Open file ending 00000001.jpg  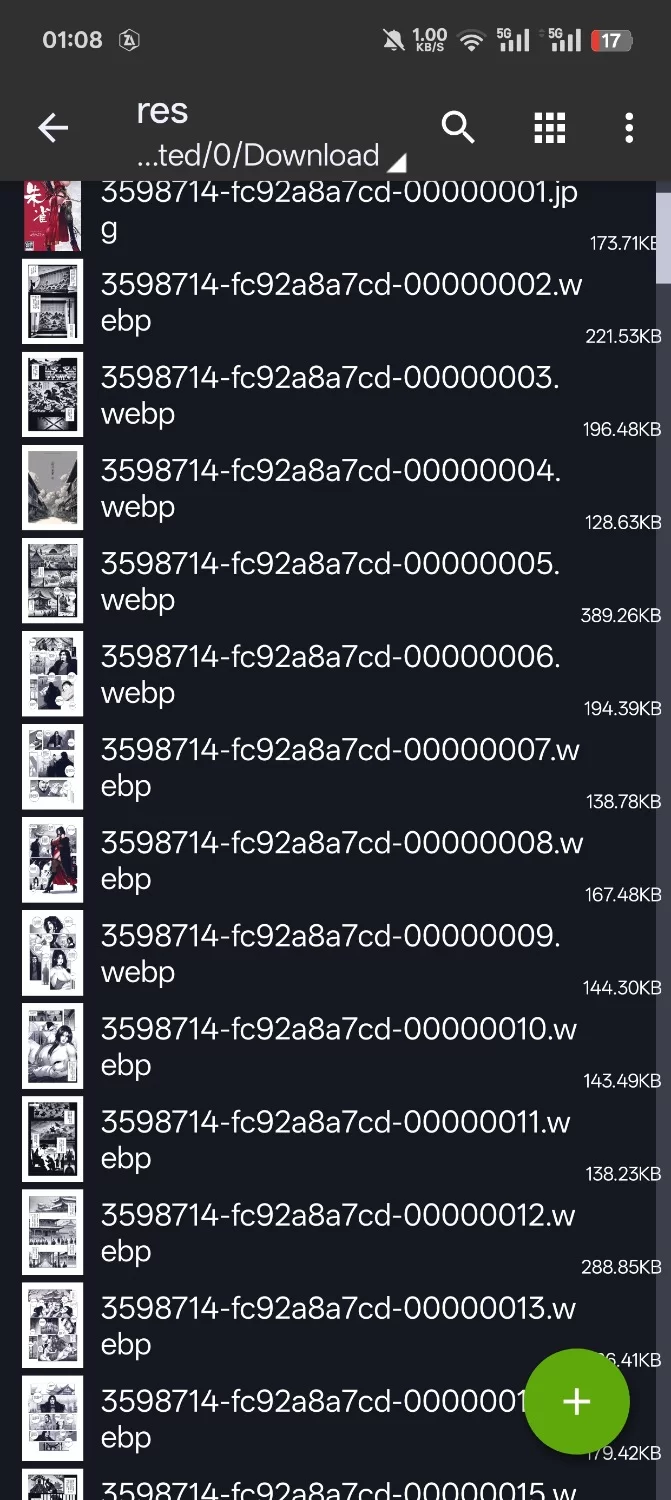(338, 211)
